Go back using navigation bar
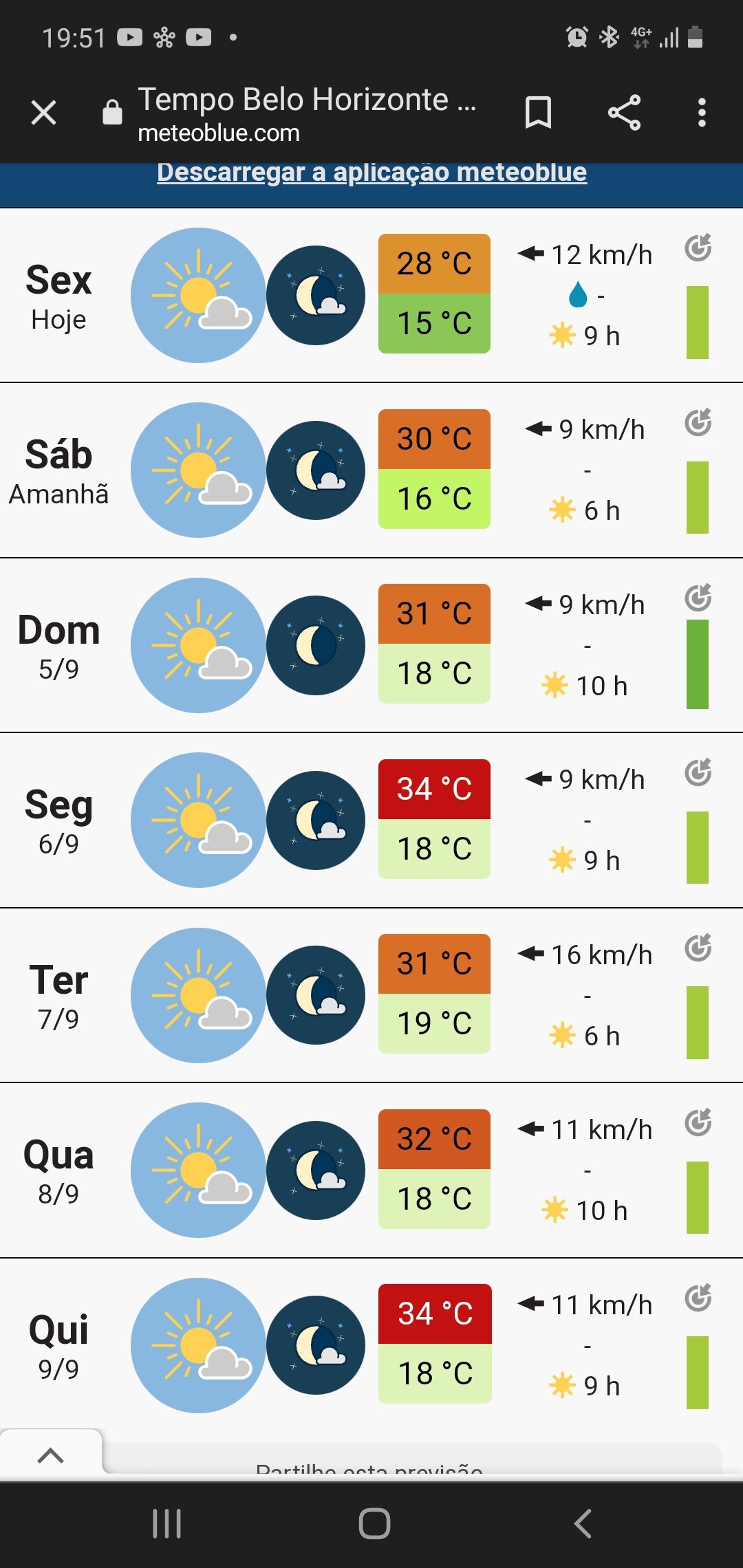Viewport: 743px width, 1568px height. coord(582,1523)
